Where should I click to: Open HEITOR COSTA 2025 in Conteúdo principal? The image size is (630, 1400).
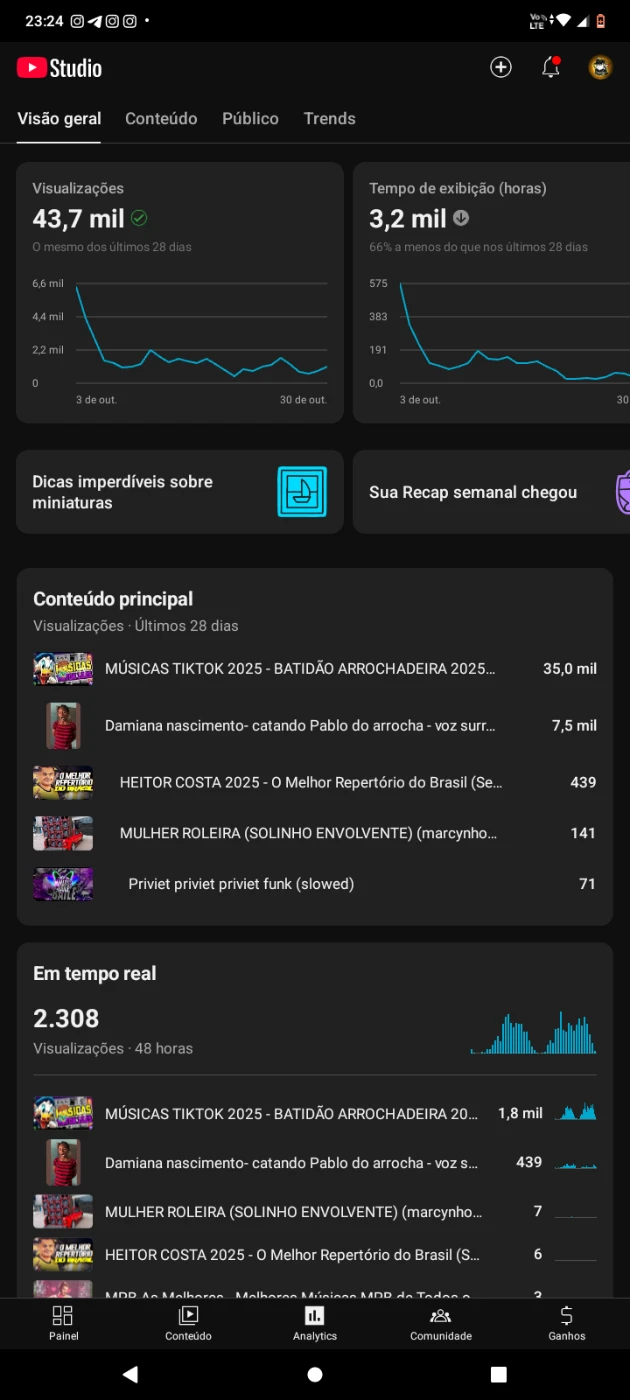coord(310,782)
